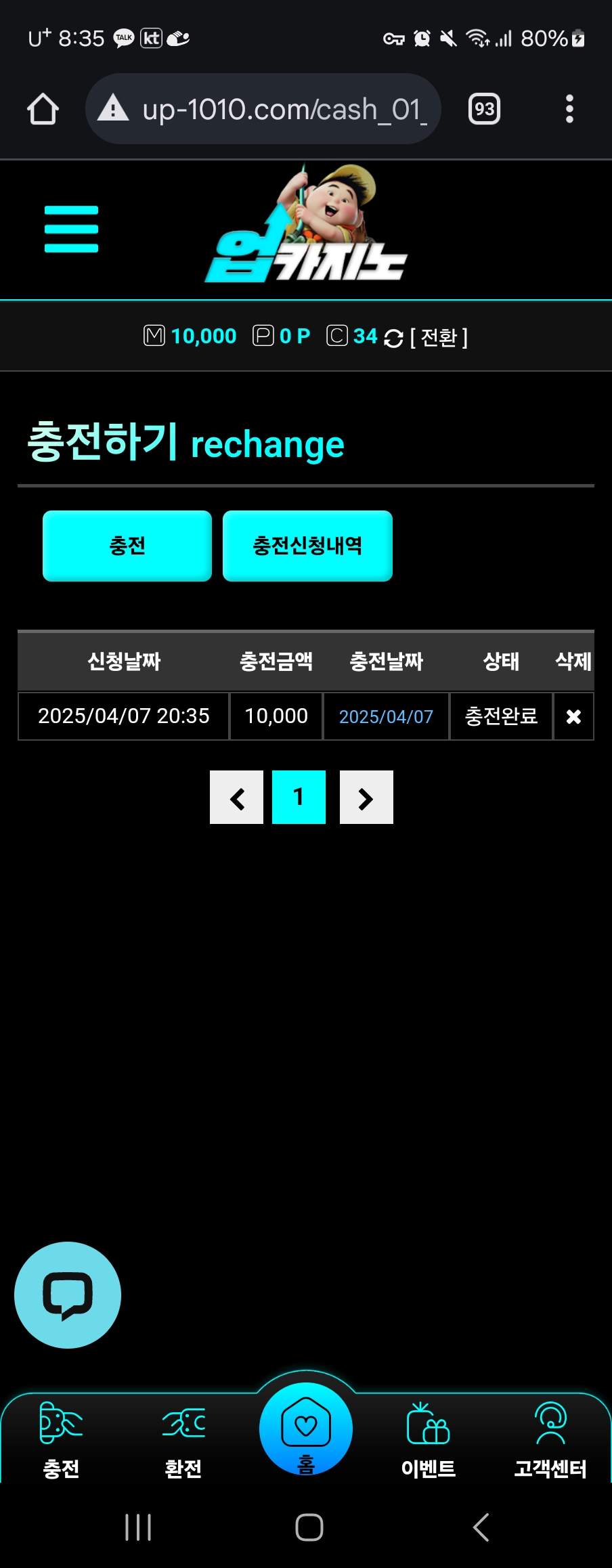The height and width of the screenshot is (1568, 612).
Task: Open the 이벤트 tab
Action: point(428,1439)
